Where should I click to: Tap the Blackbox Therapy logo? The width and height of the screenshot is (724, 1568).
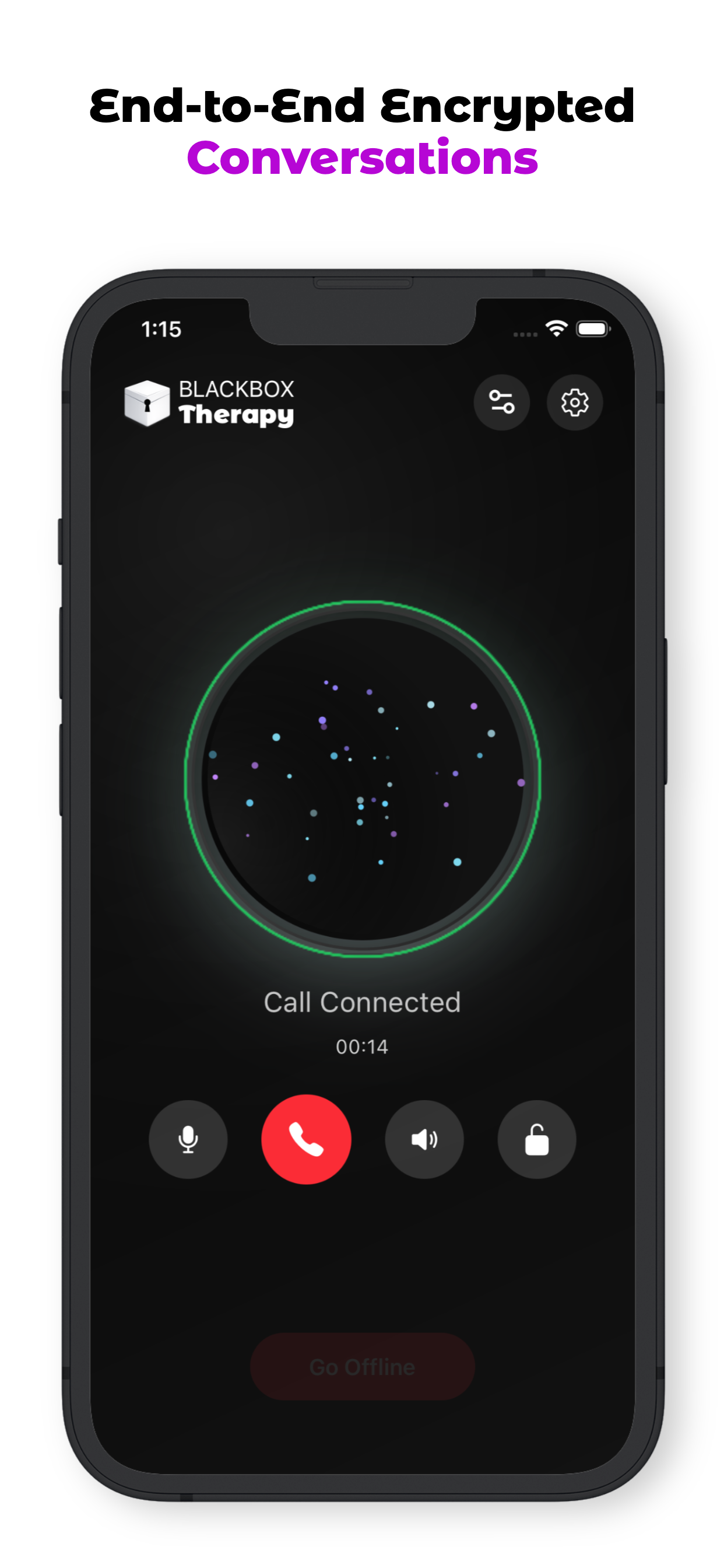click(x=147, y=403)
